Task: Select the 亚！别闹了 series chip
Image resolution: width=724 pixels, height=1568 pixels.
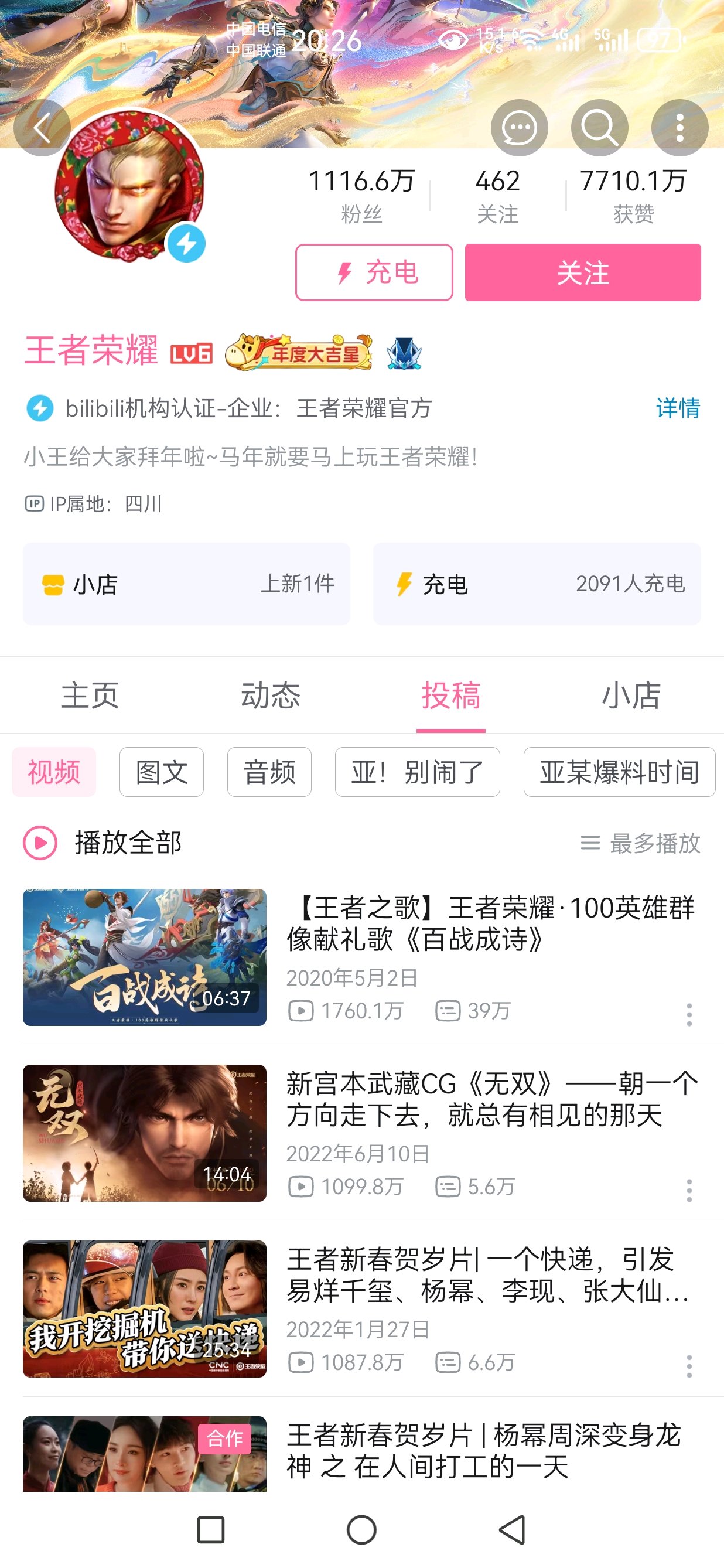Action: [x=416, y=772]
